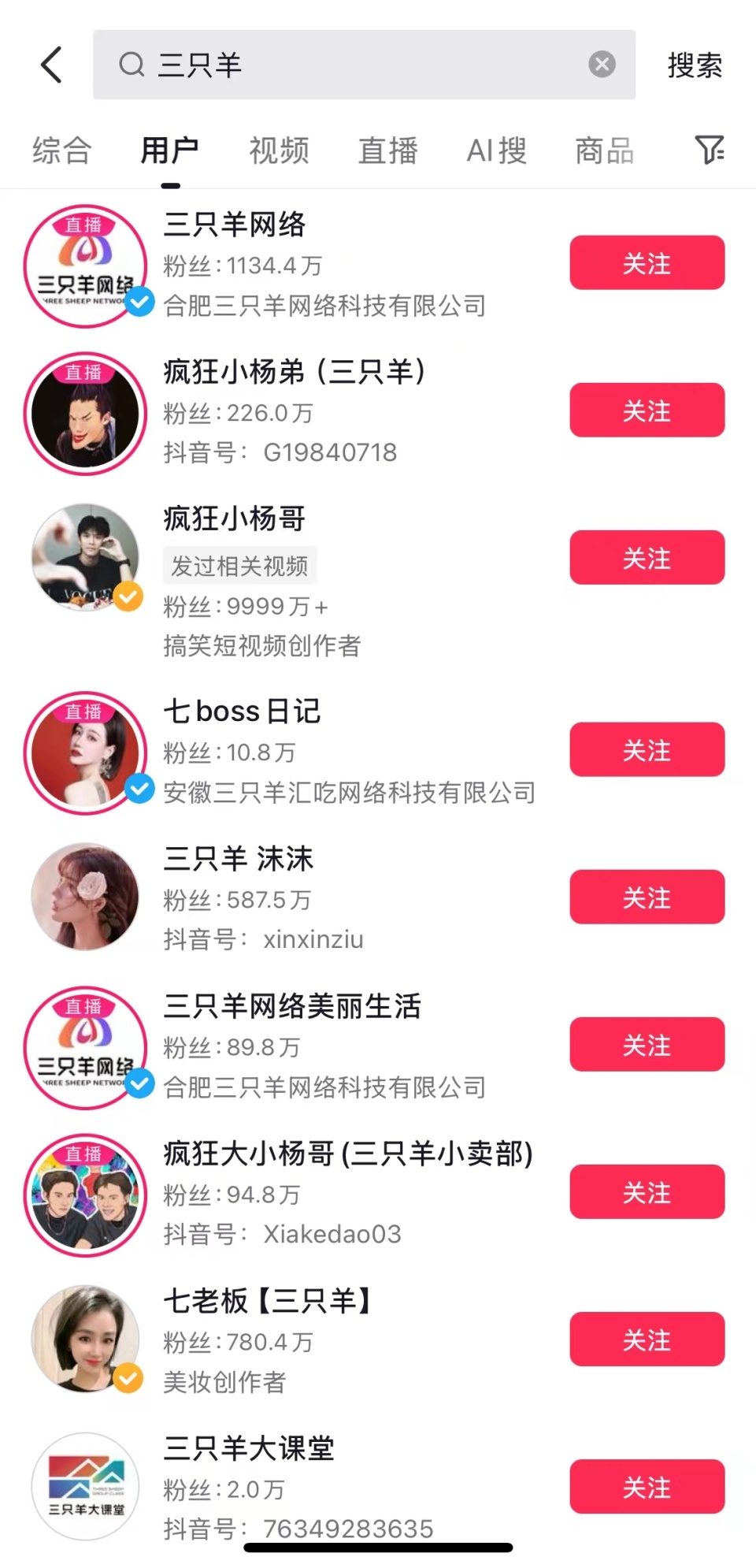Viewport: 756px width, 1568px height.
Task: Switch to the 综合 tab
Action: click(61, 150)
